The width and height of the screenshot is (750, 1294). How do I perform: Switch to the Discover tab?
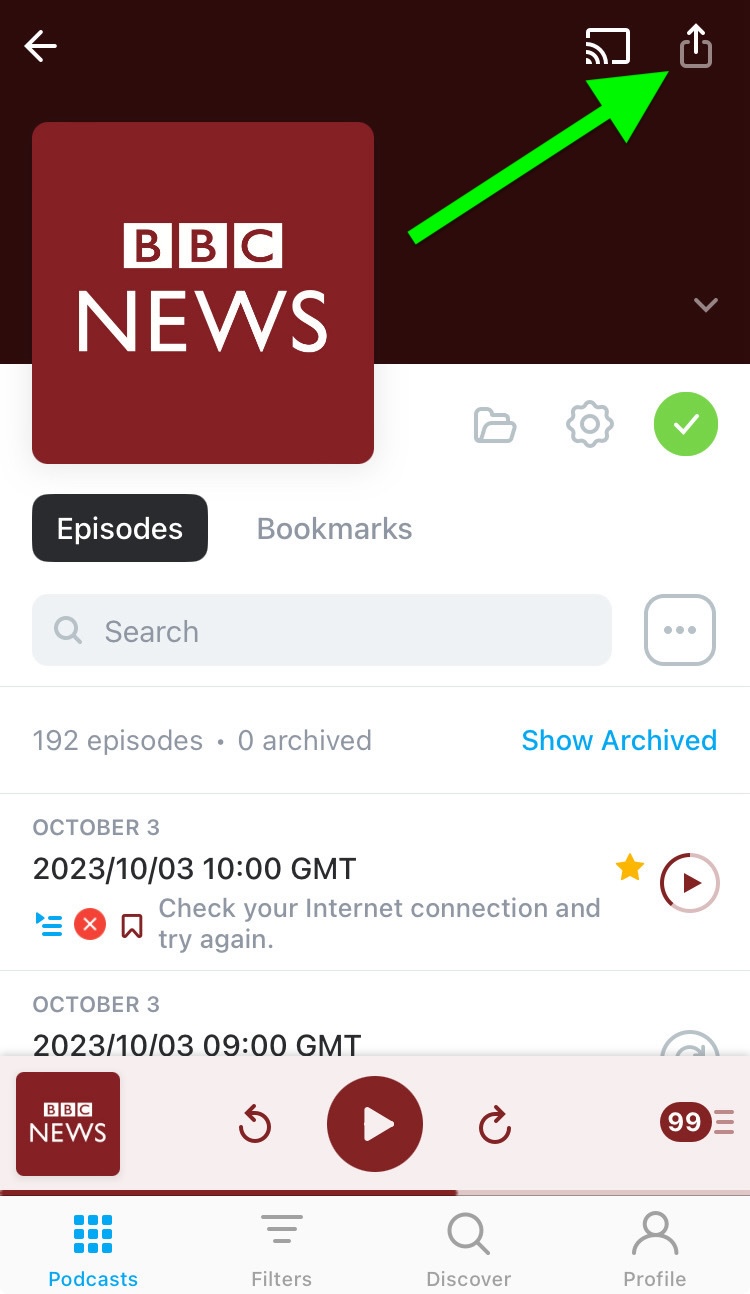(468, 1250)
